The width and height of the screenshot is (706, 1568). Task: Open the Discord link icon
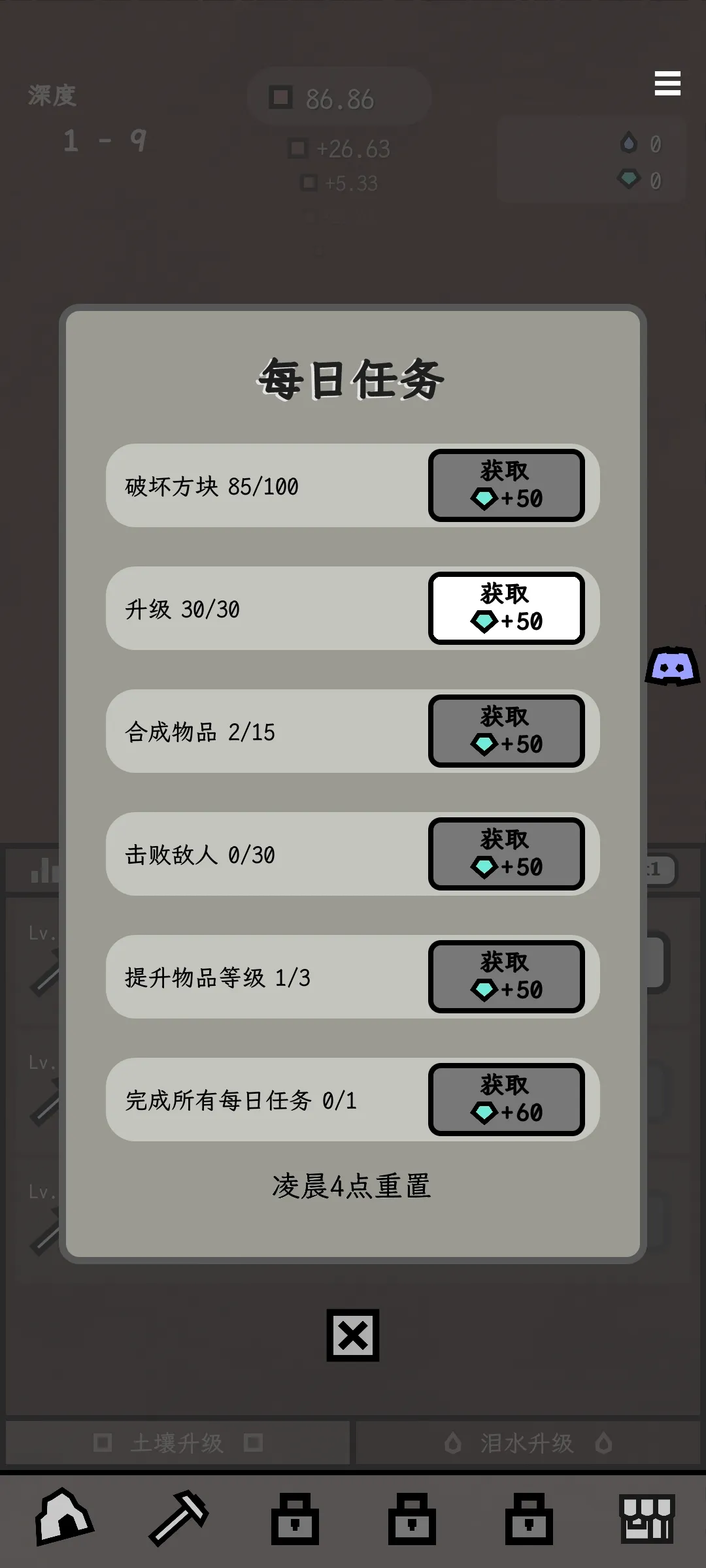pyautogui.click(x=672, y=666)
